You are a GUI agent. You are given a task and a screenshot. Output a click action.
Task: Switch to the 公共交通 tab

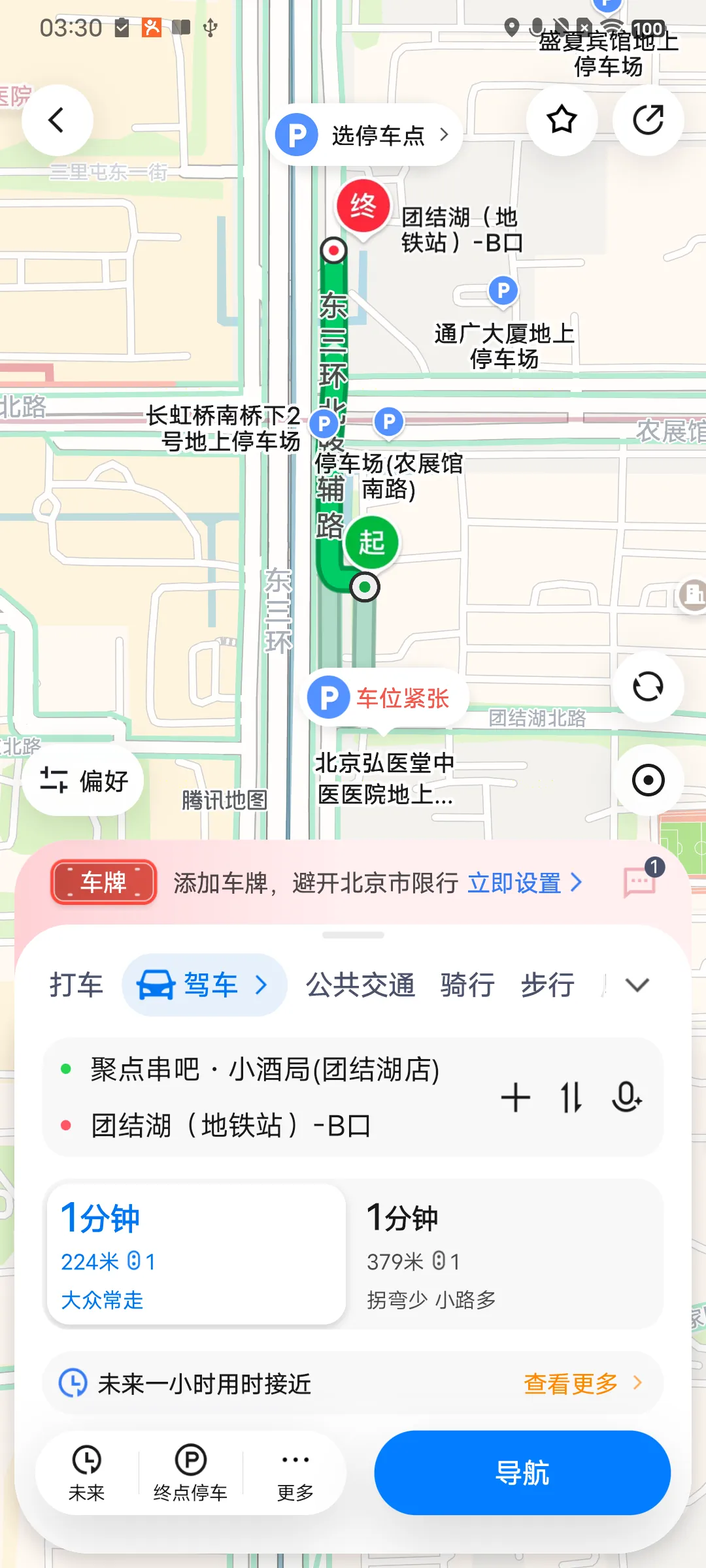click(x=361, y=985)
